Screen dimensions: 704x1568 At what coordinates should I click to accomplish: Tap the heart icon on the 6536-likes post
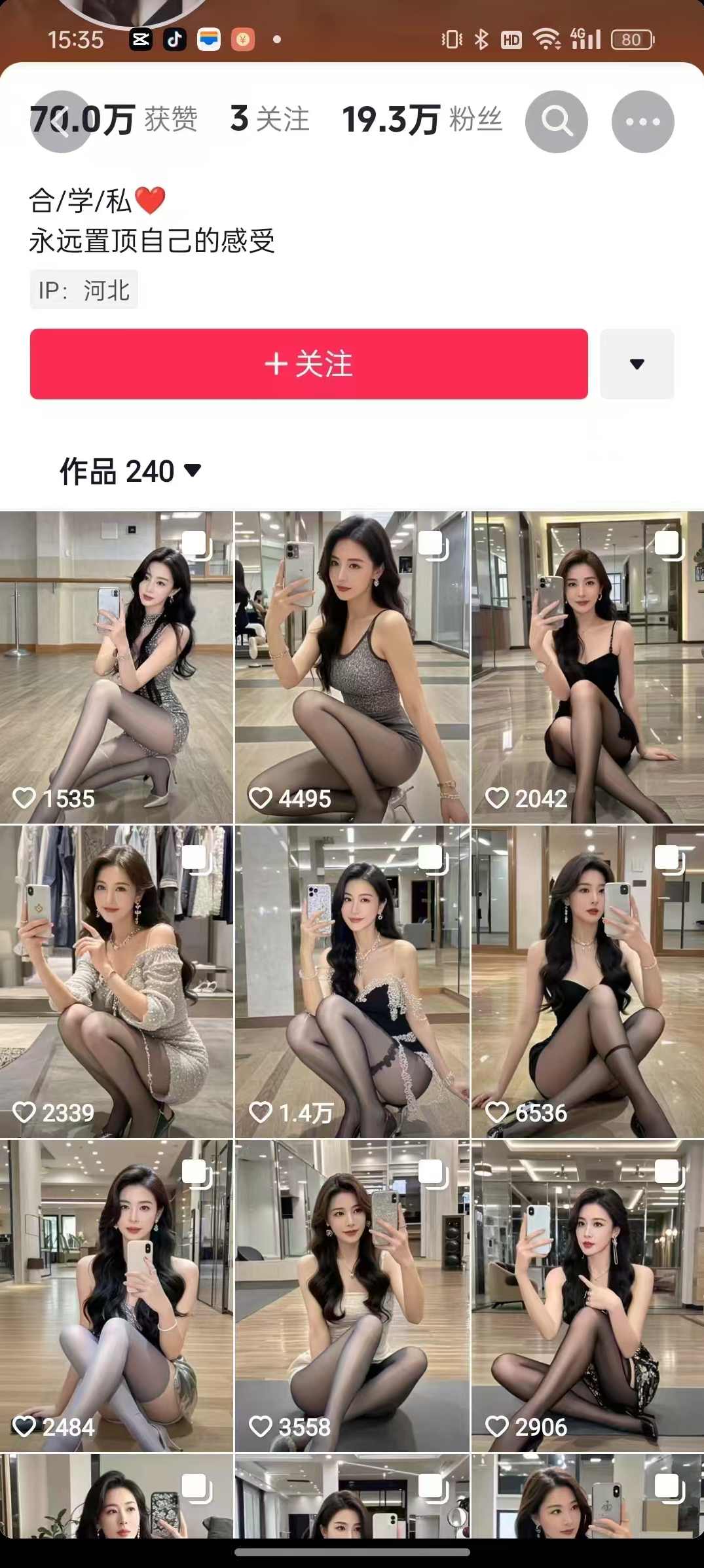point(496,1112)
